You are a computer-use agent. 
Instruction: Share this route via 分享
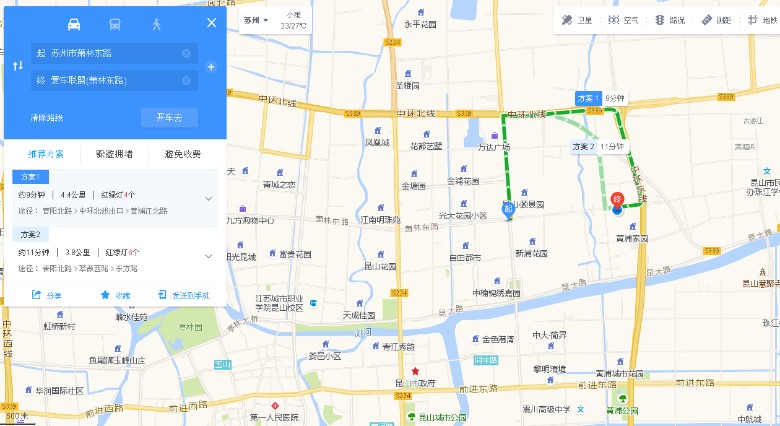(x=46, y=295)
